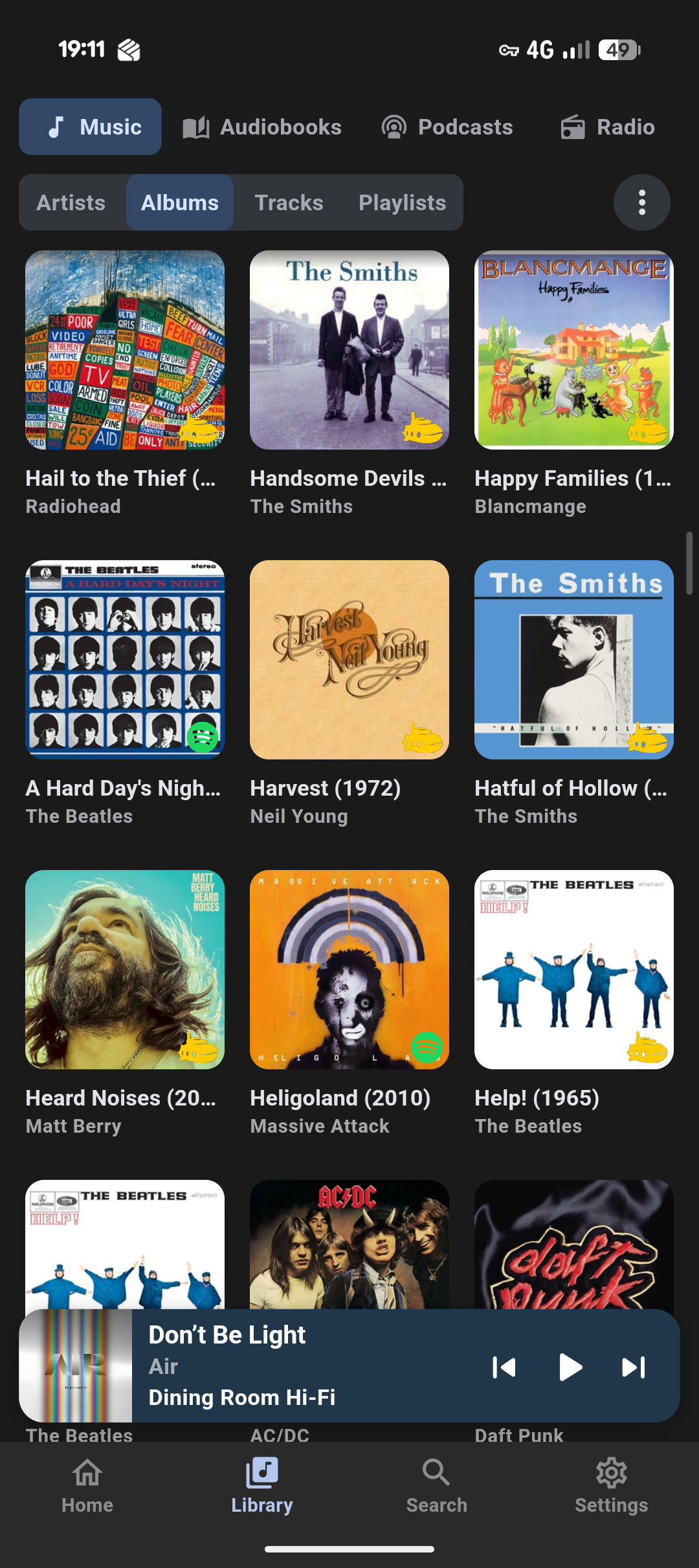Show the Artists list
This screenshot has height=1568, width=699.
[x=71, y=202]
